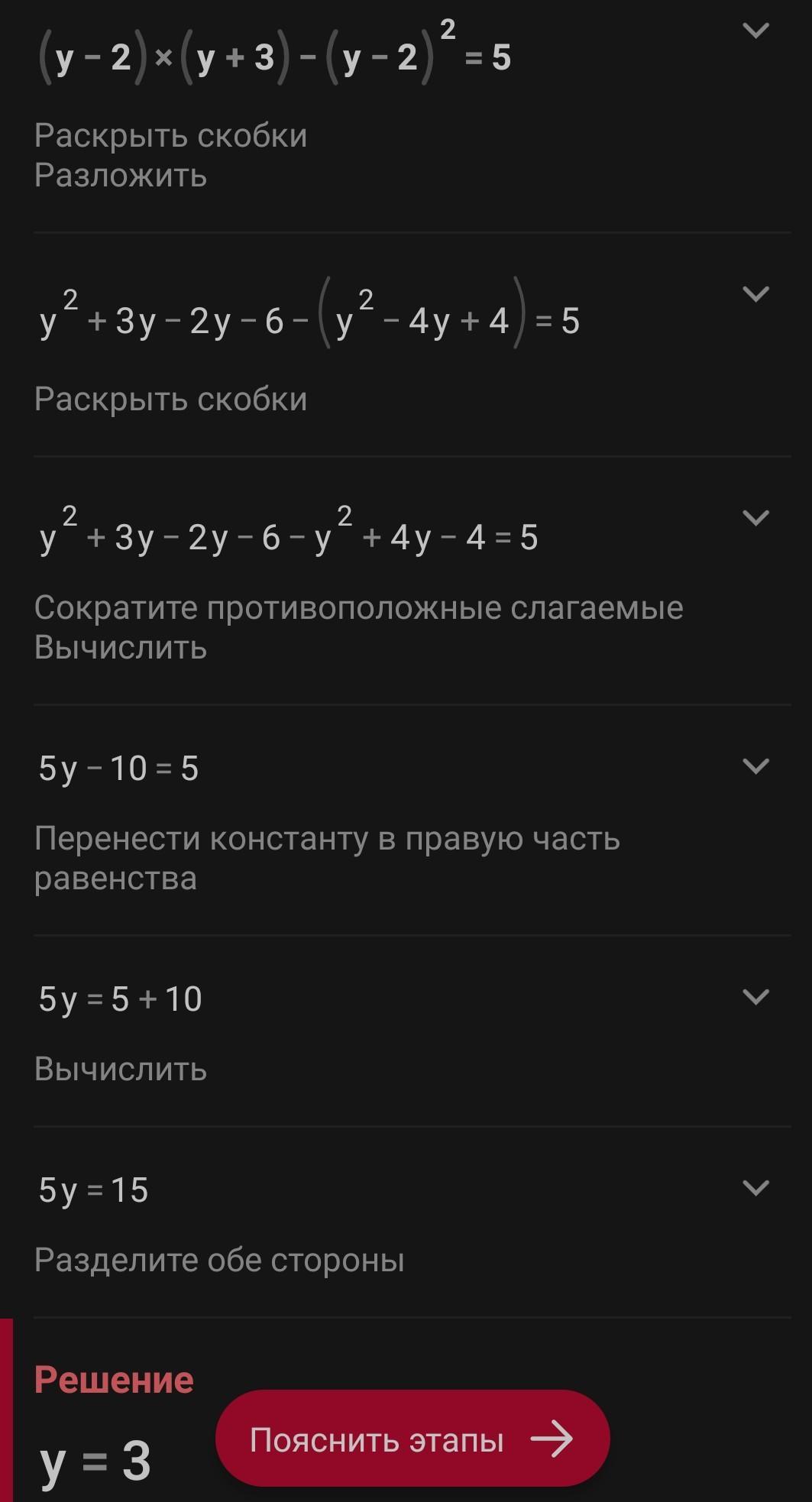Expand the step 5y = 5 + 10

tap(755, 997)
